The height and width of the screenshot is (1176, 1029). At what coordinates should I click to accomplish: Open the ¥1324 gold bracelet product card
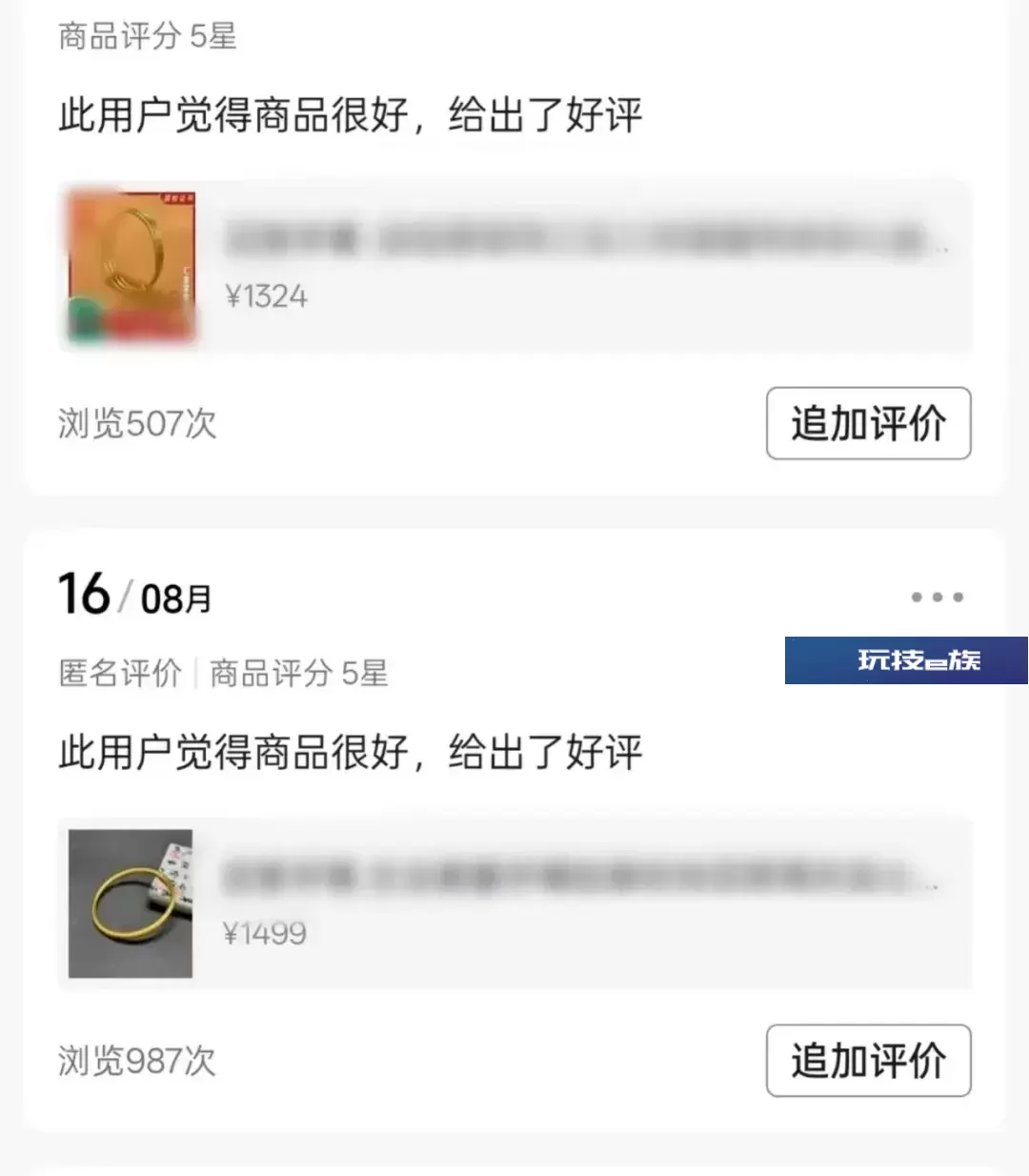pos(514,266)
